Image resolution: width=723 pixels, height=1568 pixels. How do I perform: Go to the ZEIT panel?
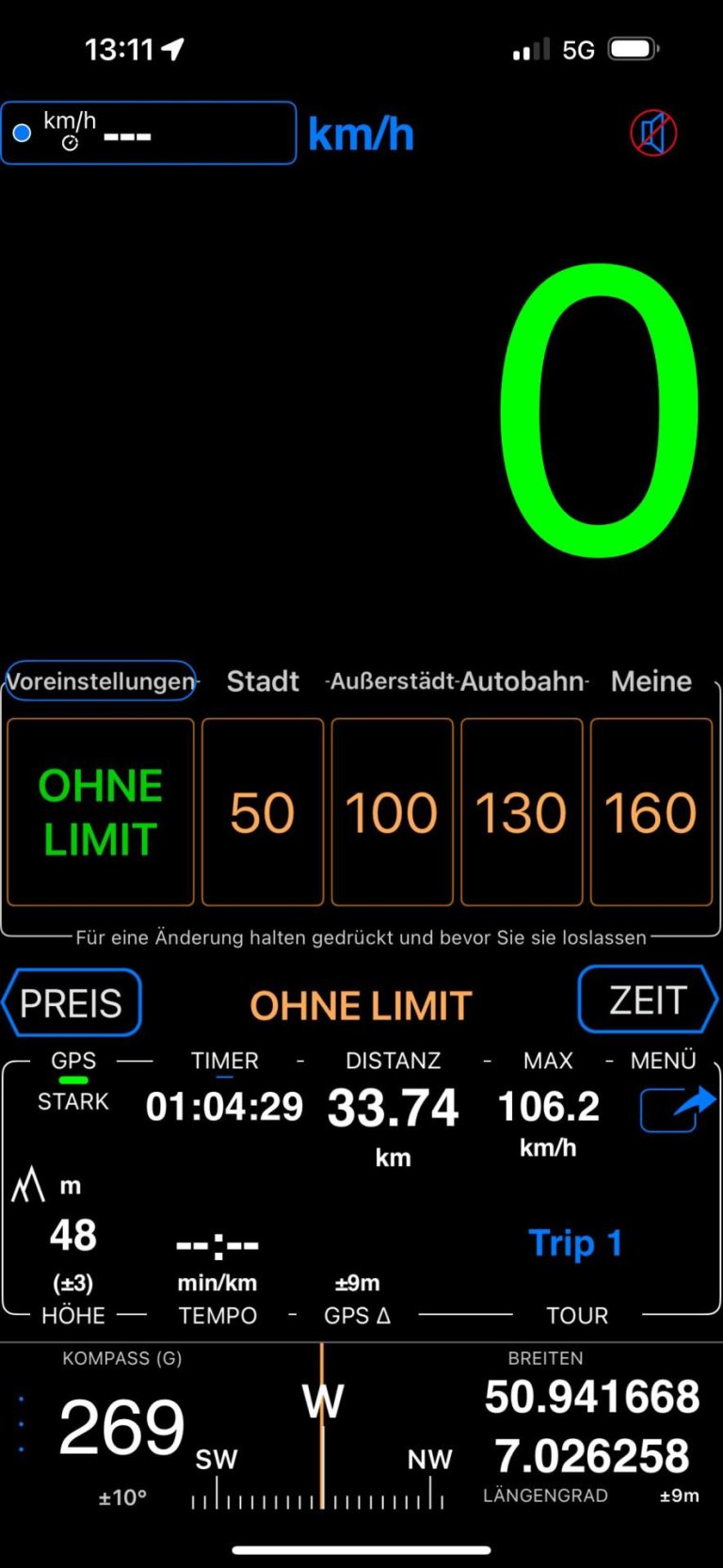[648, 999]
